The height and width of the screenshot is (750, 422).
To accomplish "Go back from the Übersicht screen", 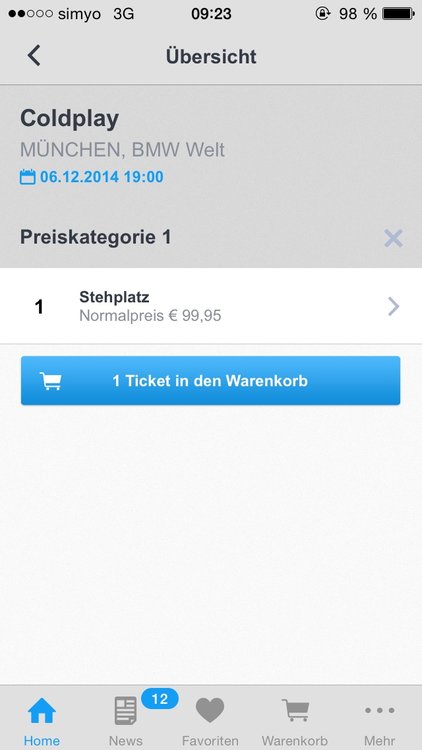I will pos(34,56).
